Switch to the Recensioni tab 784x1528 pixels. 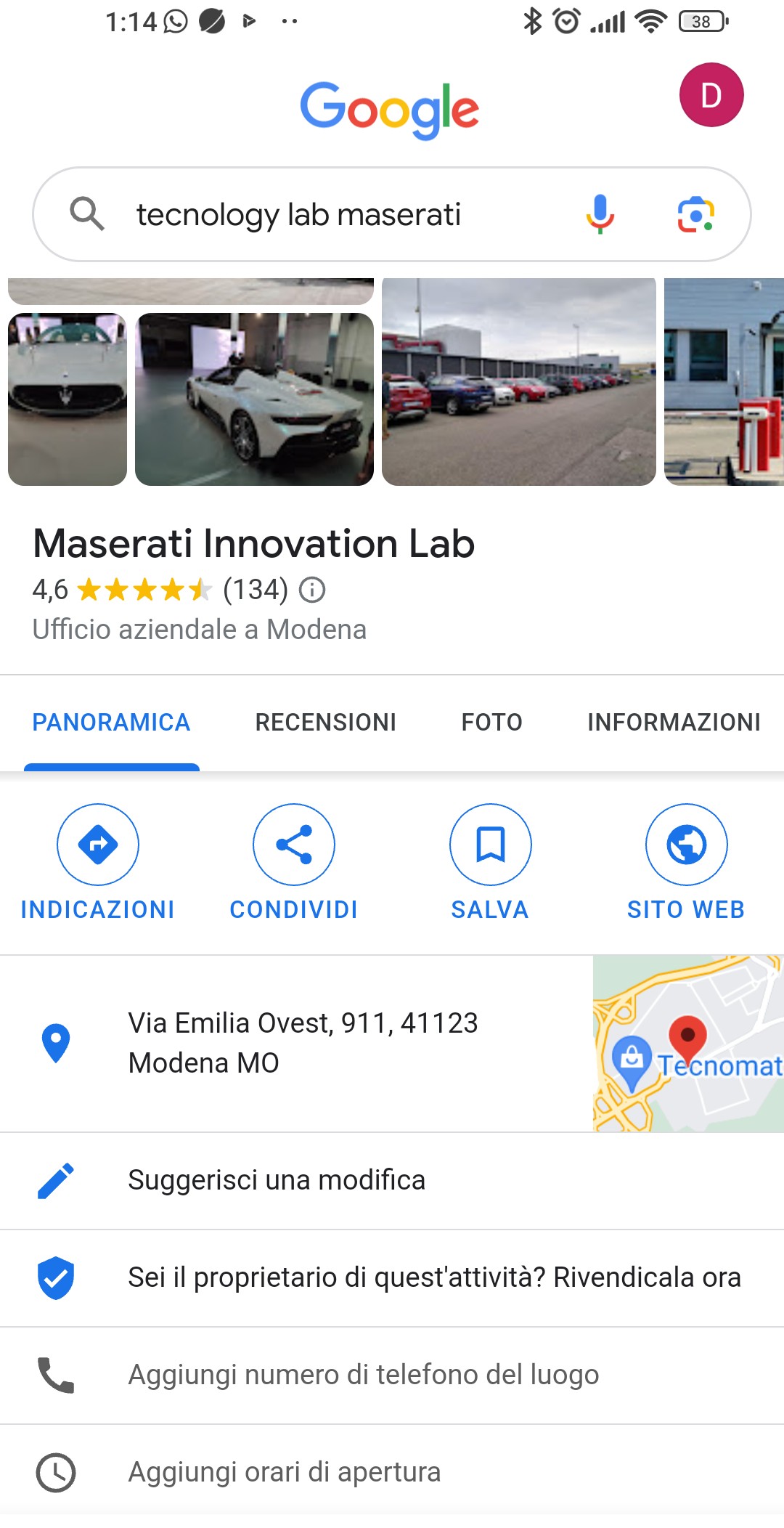[325, 722]
